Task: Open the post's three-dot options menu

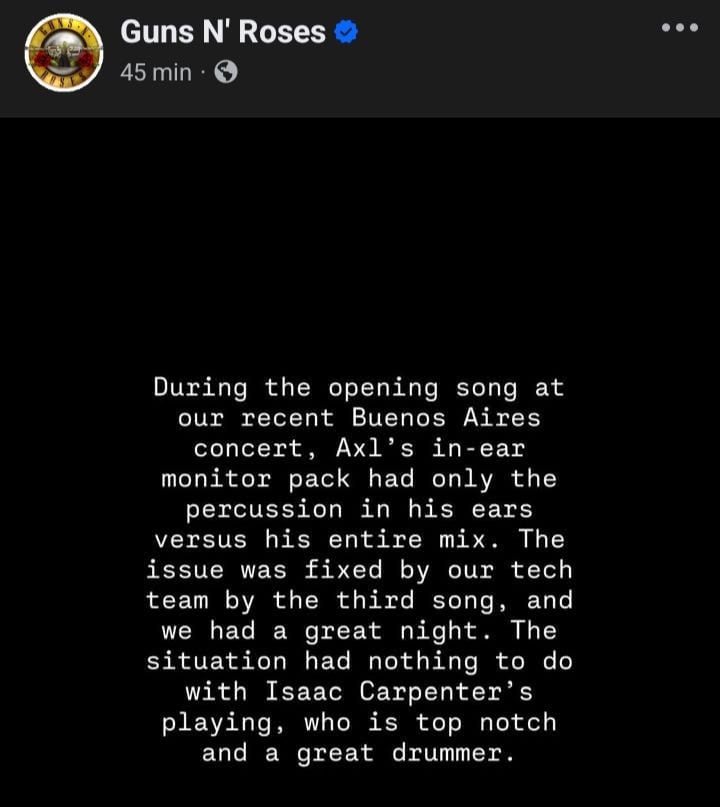Action: 679,28
